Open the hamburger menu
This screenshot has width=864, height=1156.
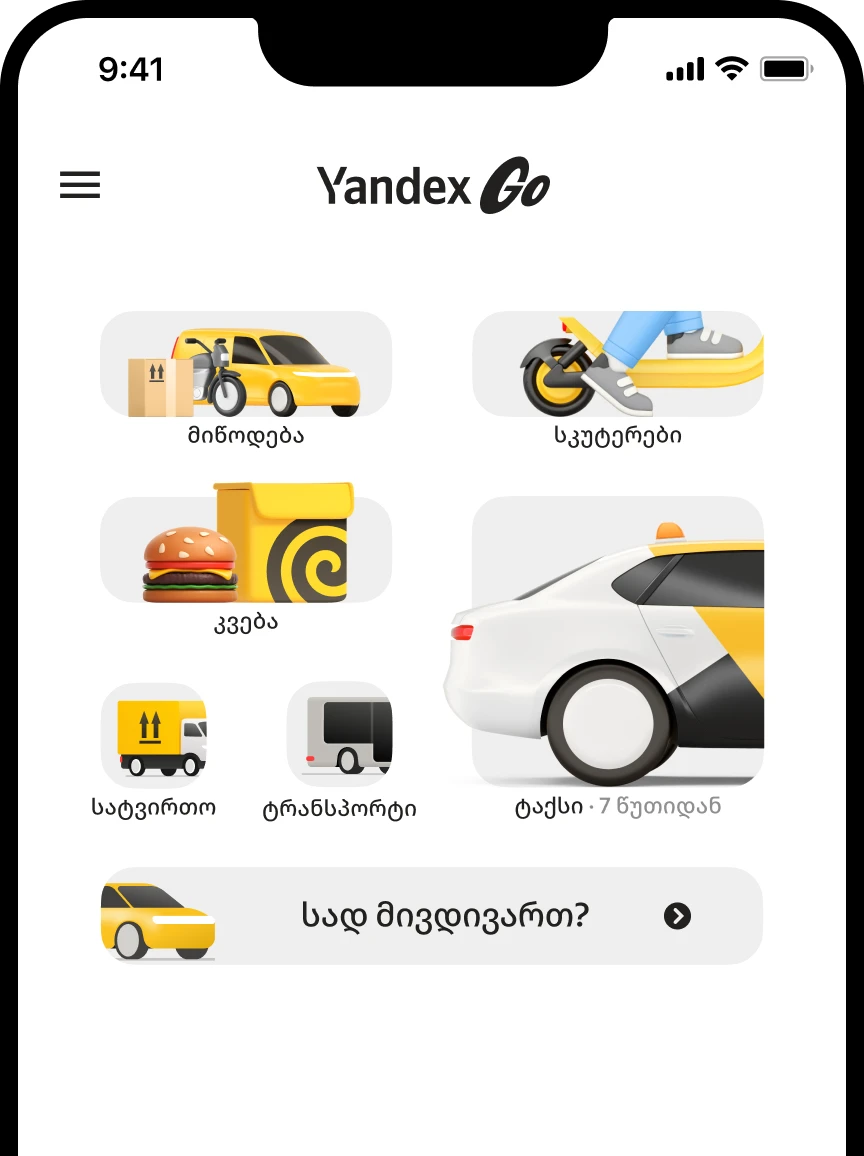click(x=80, y=185)
